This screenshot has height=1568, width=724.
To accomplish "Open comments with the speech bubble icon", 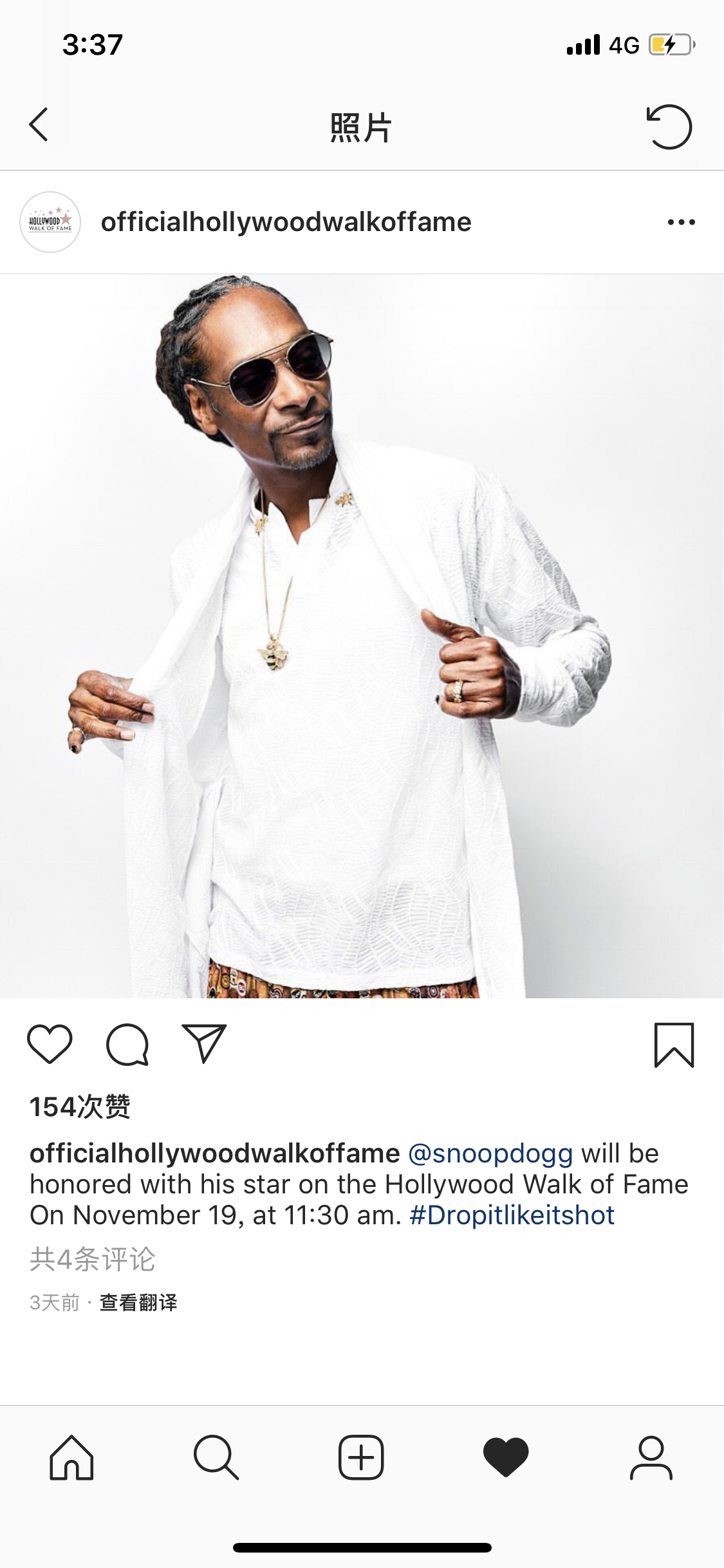I will point(127,1044).
